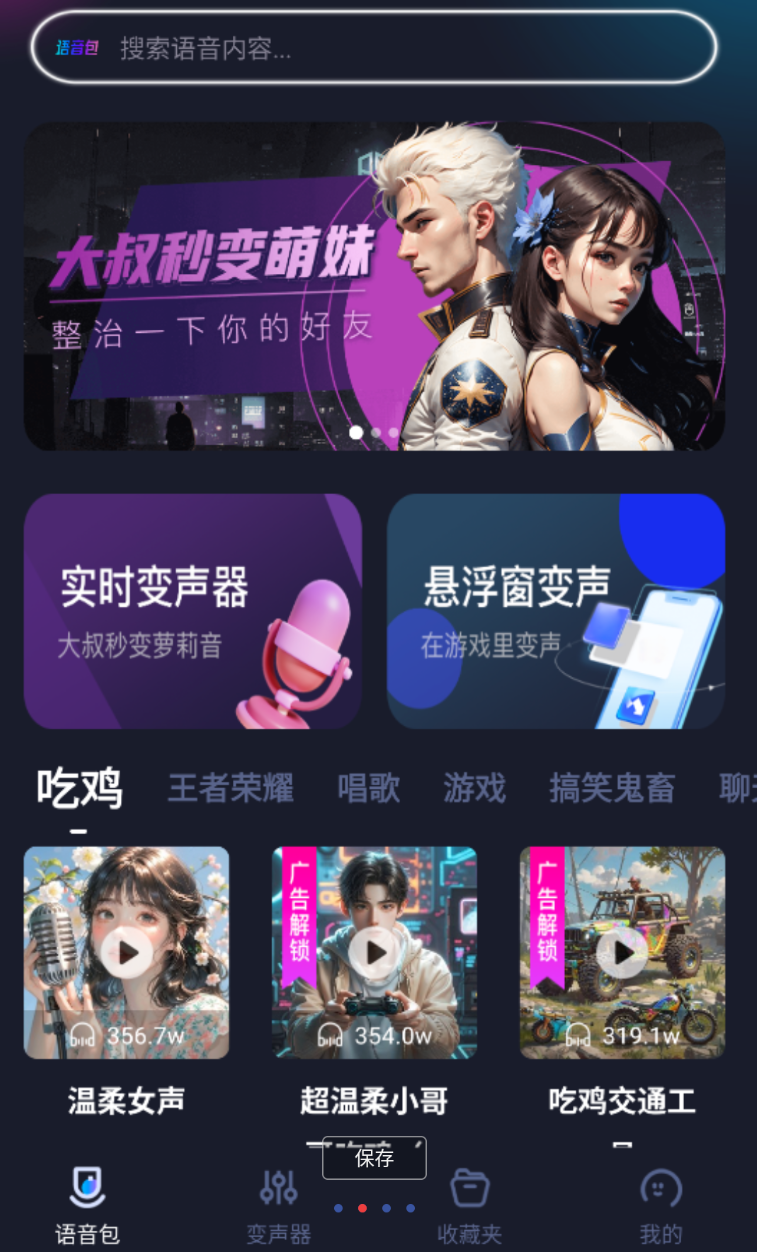Play the 温柔女声 voice pack
The height and width of the screenshot is (1252, 757).
point(126,952)
